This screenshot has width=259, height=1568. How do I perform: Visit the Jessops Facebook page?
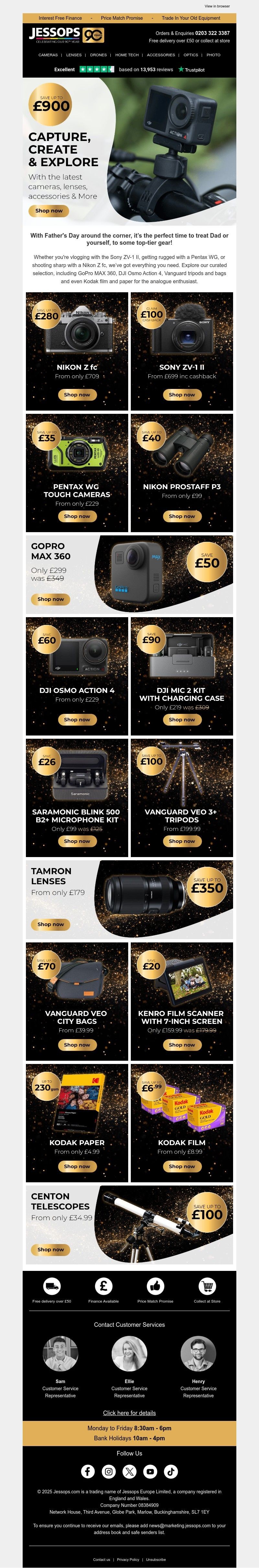tap(88, 1471)
